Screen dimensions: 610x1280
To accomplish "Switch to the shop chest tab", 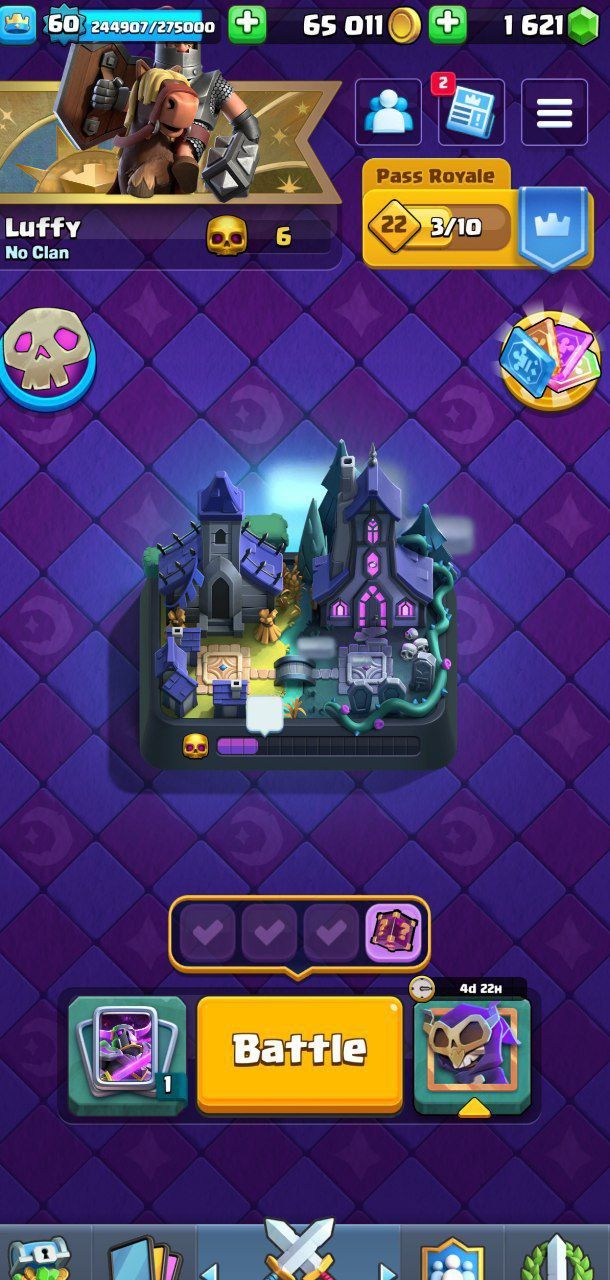I will click(x=40, y=1255).
